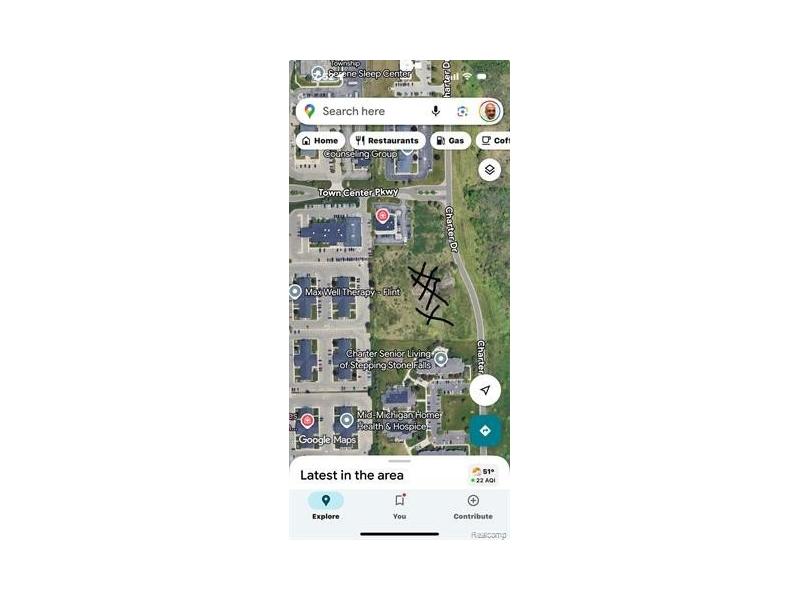
Task: Open the map layers button
Action: [489, 169]
